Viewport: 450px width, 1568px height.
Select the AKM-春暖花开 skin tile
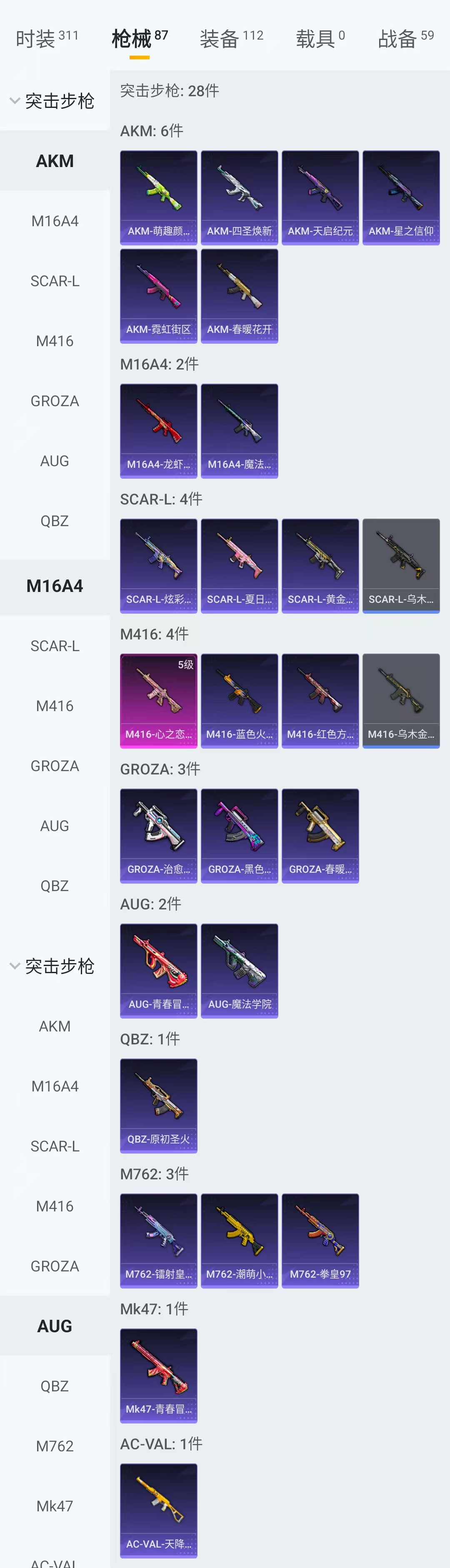(239, 296)
